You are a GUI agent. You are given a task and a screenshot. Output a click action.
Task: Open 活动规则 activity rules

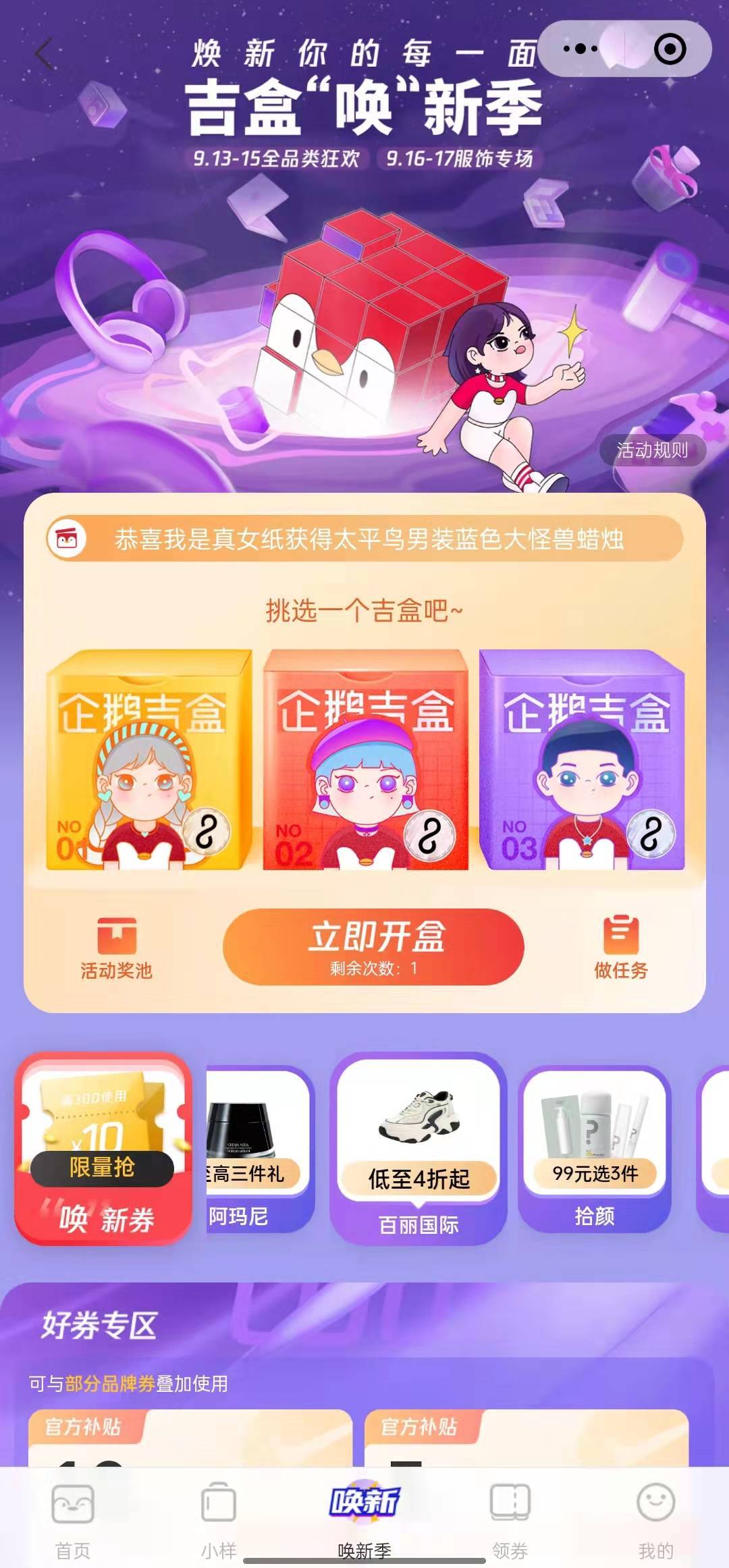(652, 450)
